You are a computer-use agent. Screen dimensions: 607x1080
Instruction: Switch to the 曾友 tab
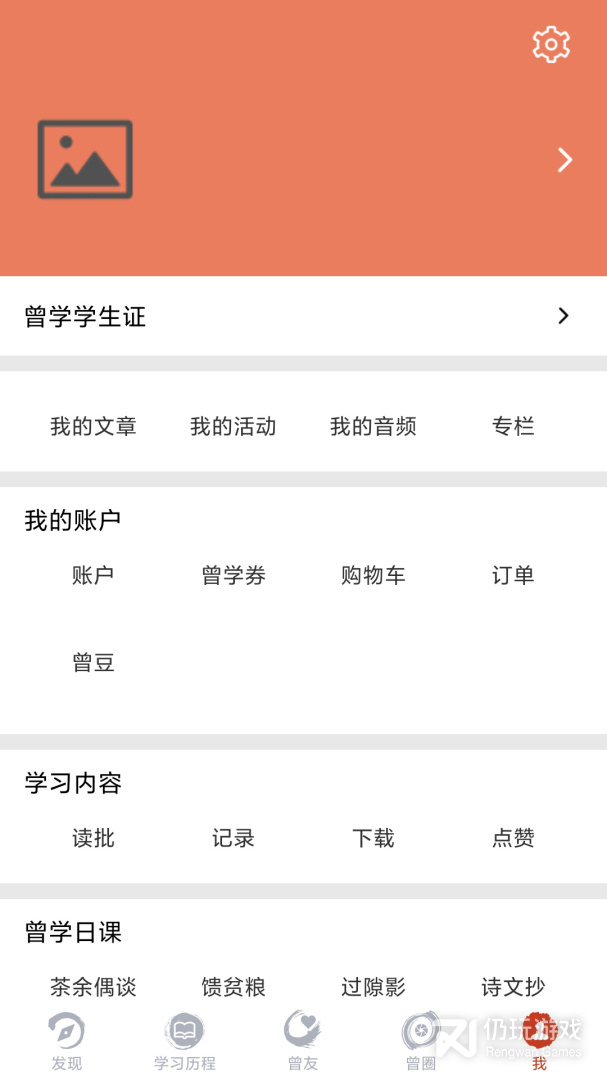[x=303, y=1042]
